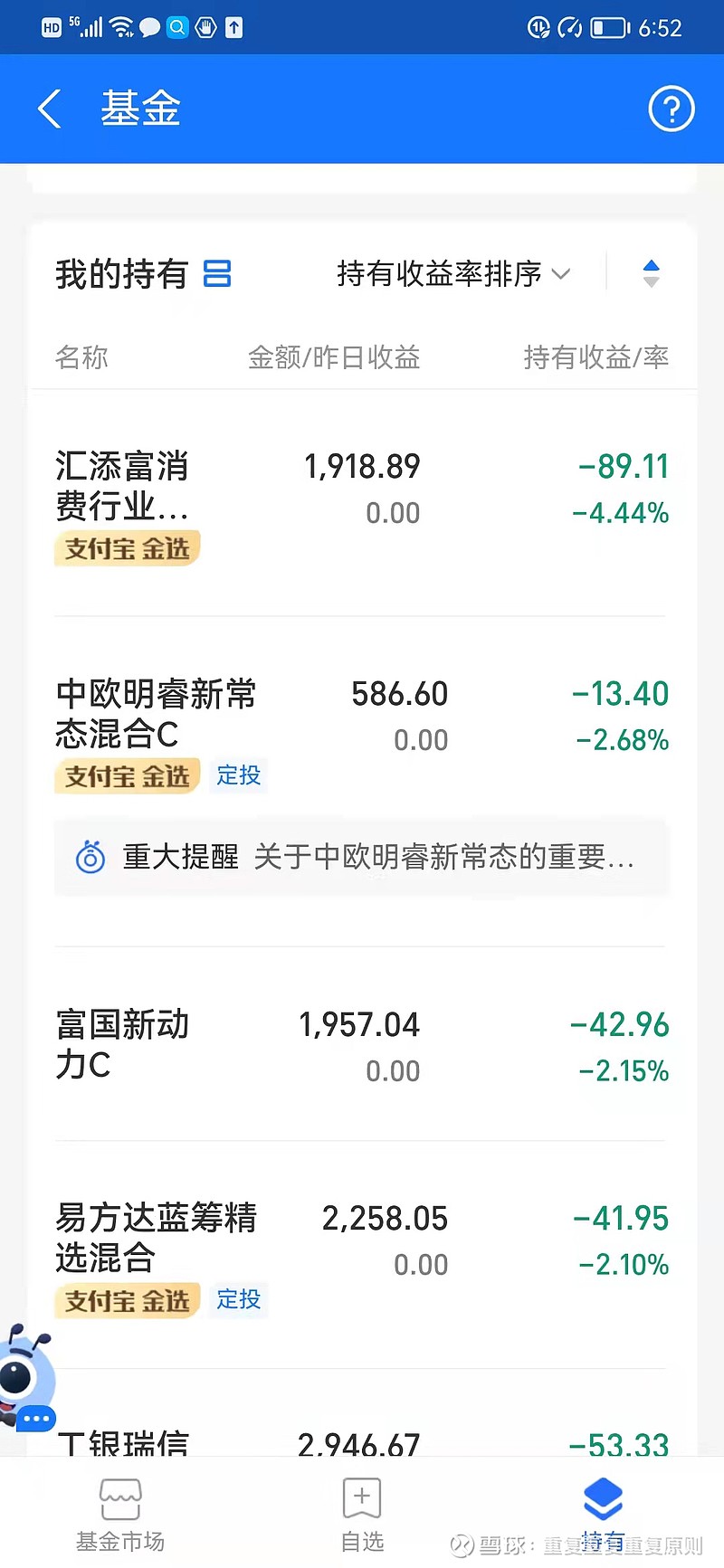
Task: Toggle ascending/descending sort arrows
Action: coord(651,273)
